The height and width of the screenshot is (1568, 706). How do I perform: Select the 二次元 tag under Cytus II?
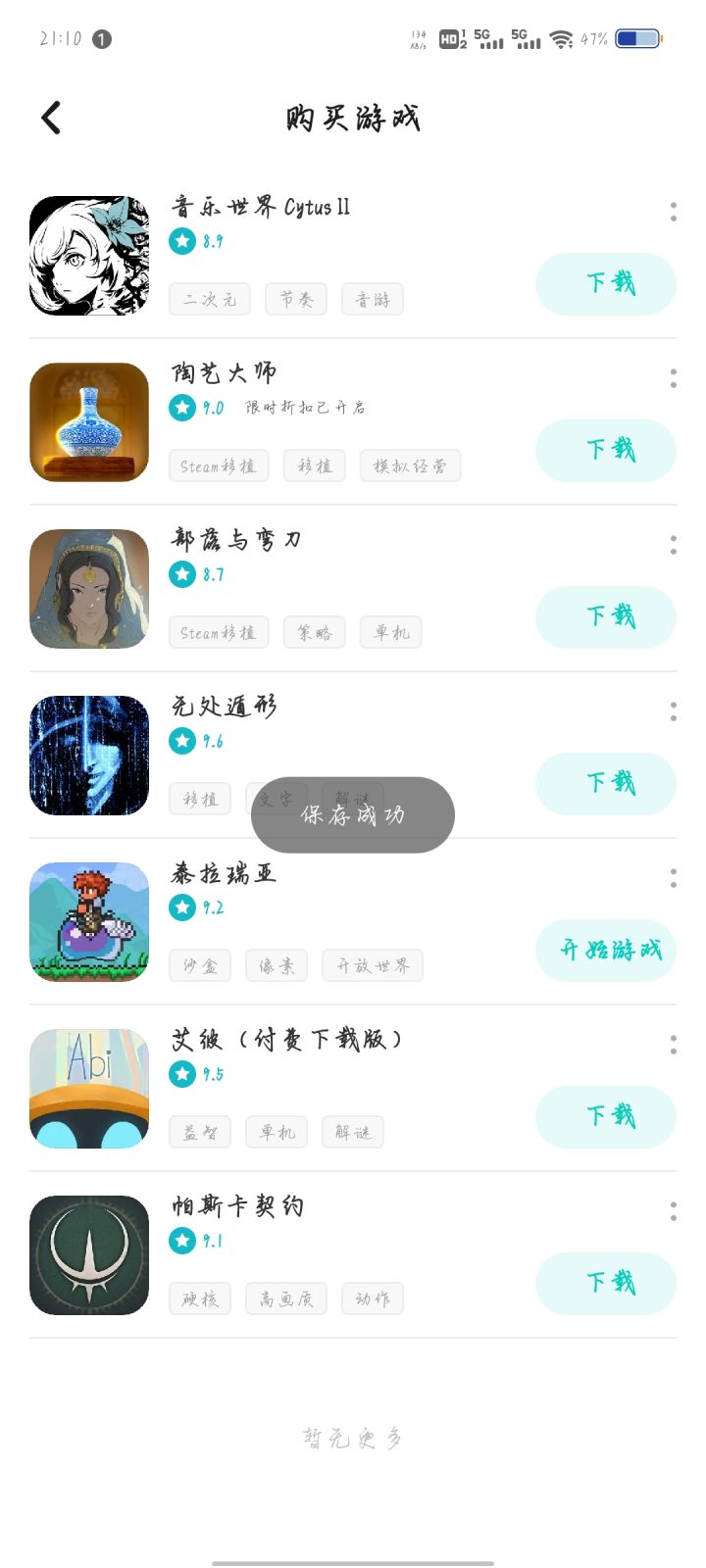point(210,299)
